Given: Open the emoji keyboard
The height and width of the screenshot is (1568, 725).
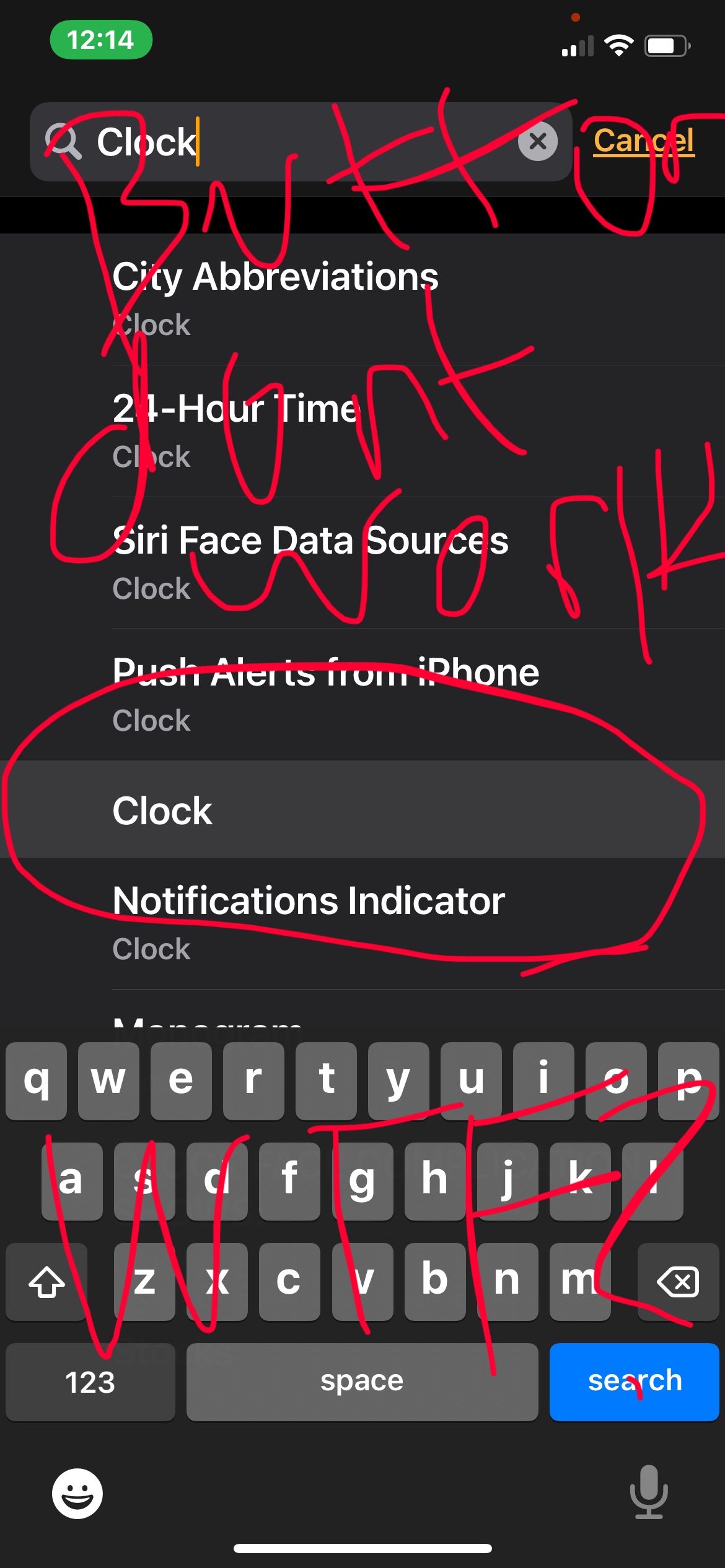Looking at the screenshot, I should pos(77,1493).
